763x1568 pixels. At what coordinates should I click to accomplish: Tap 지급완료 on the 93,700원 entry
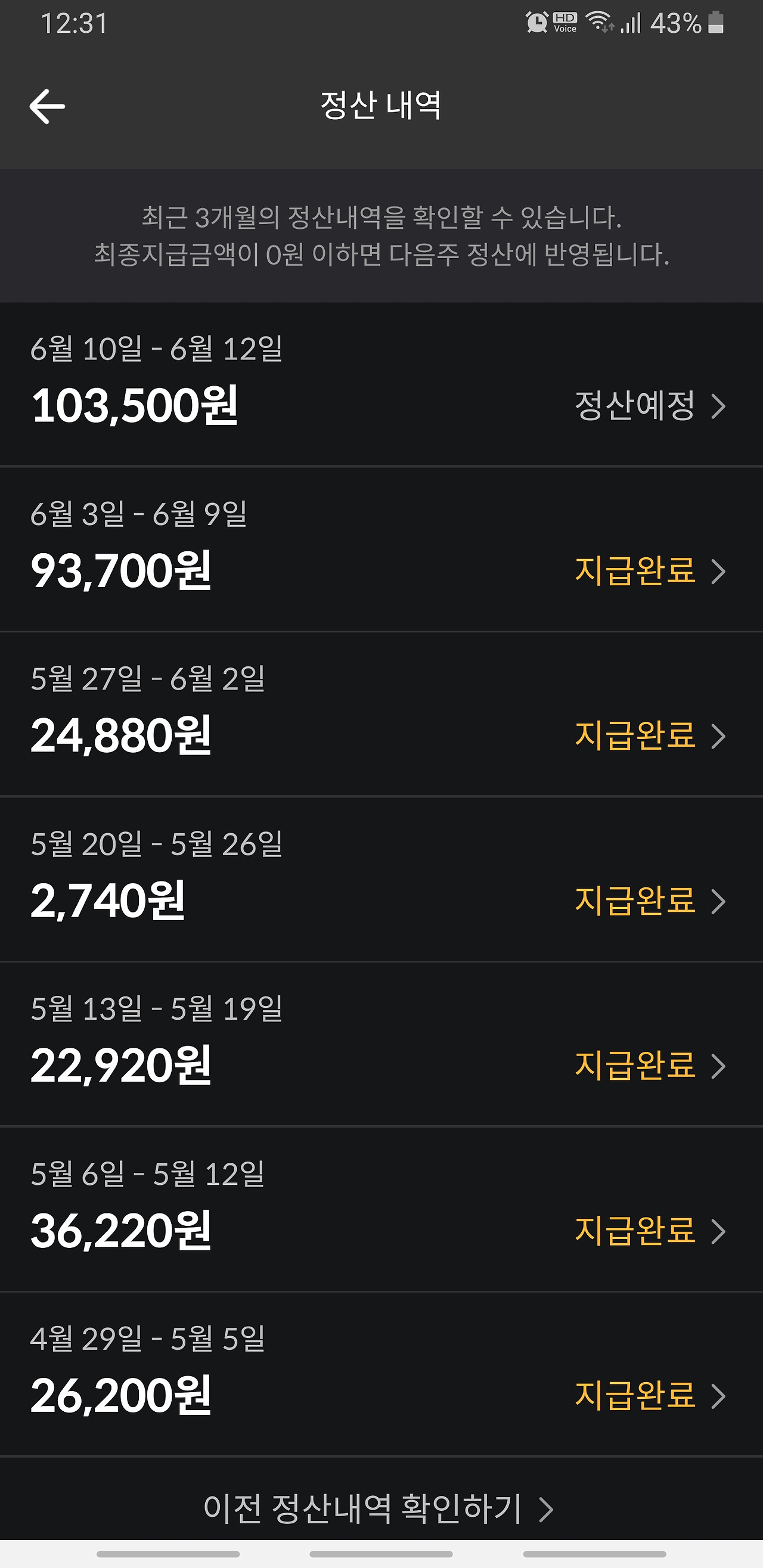point(634,572)
